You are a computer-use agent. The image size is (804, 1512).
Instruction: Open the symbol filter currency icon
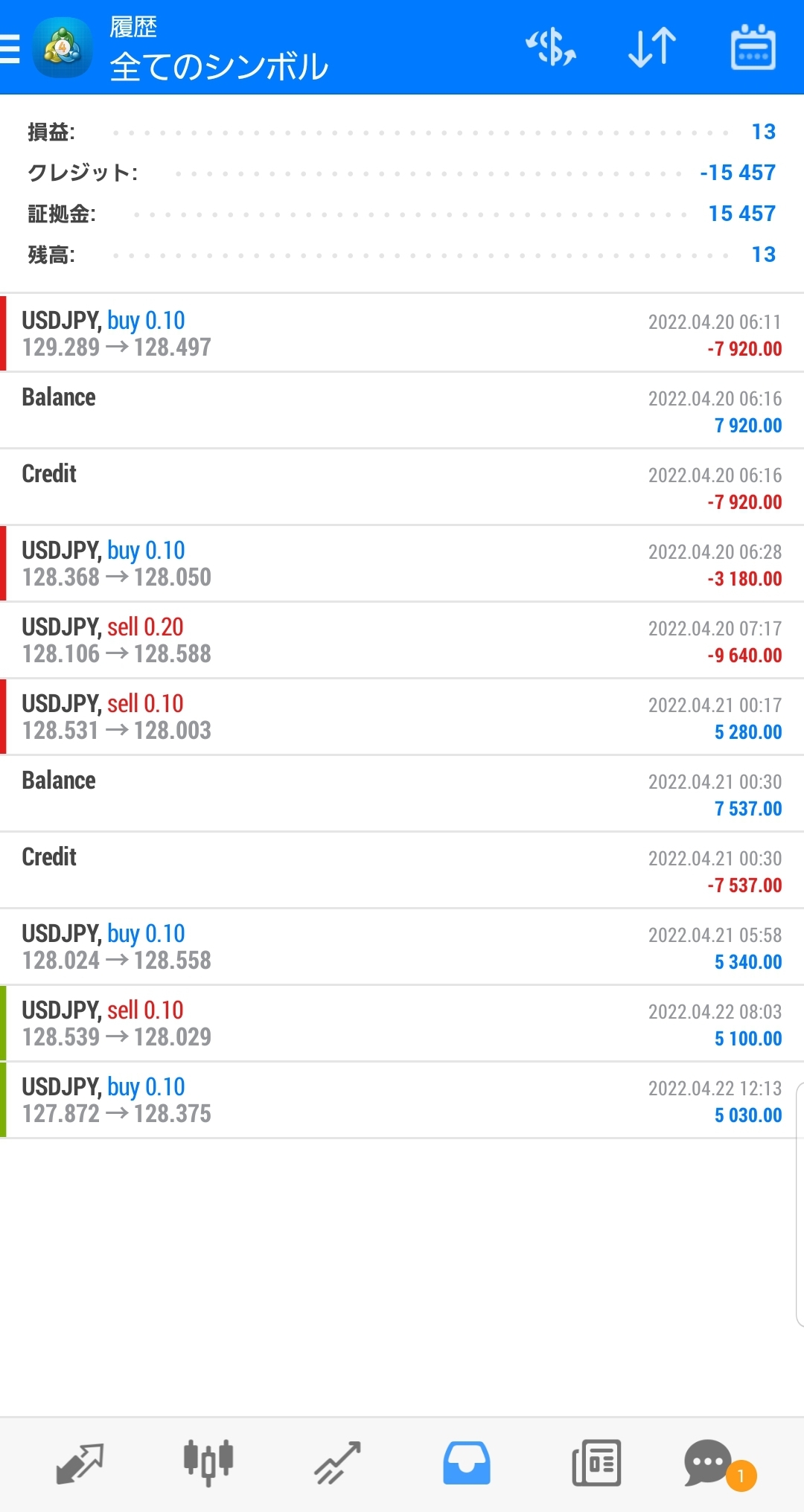[x=551, y=48]
